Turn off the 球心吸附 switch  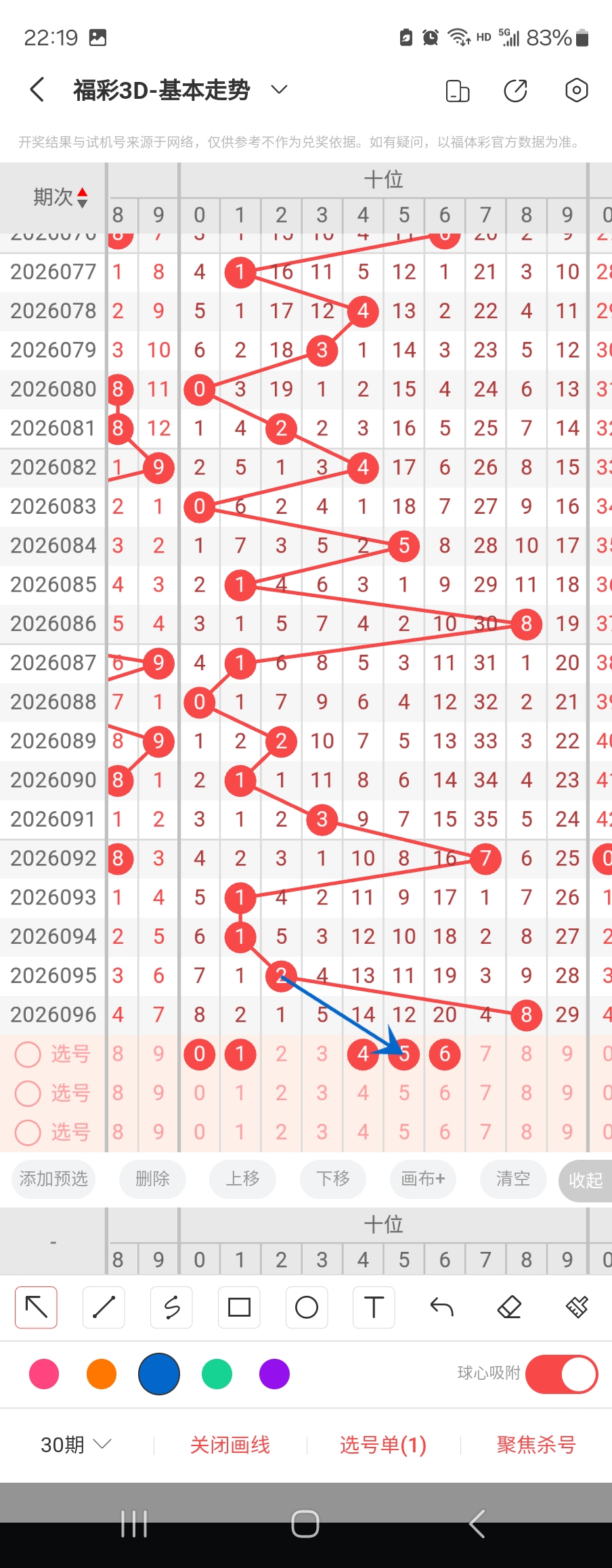pos(561,1374)
